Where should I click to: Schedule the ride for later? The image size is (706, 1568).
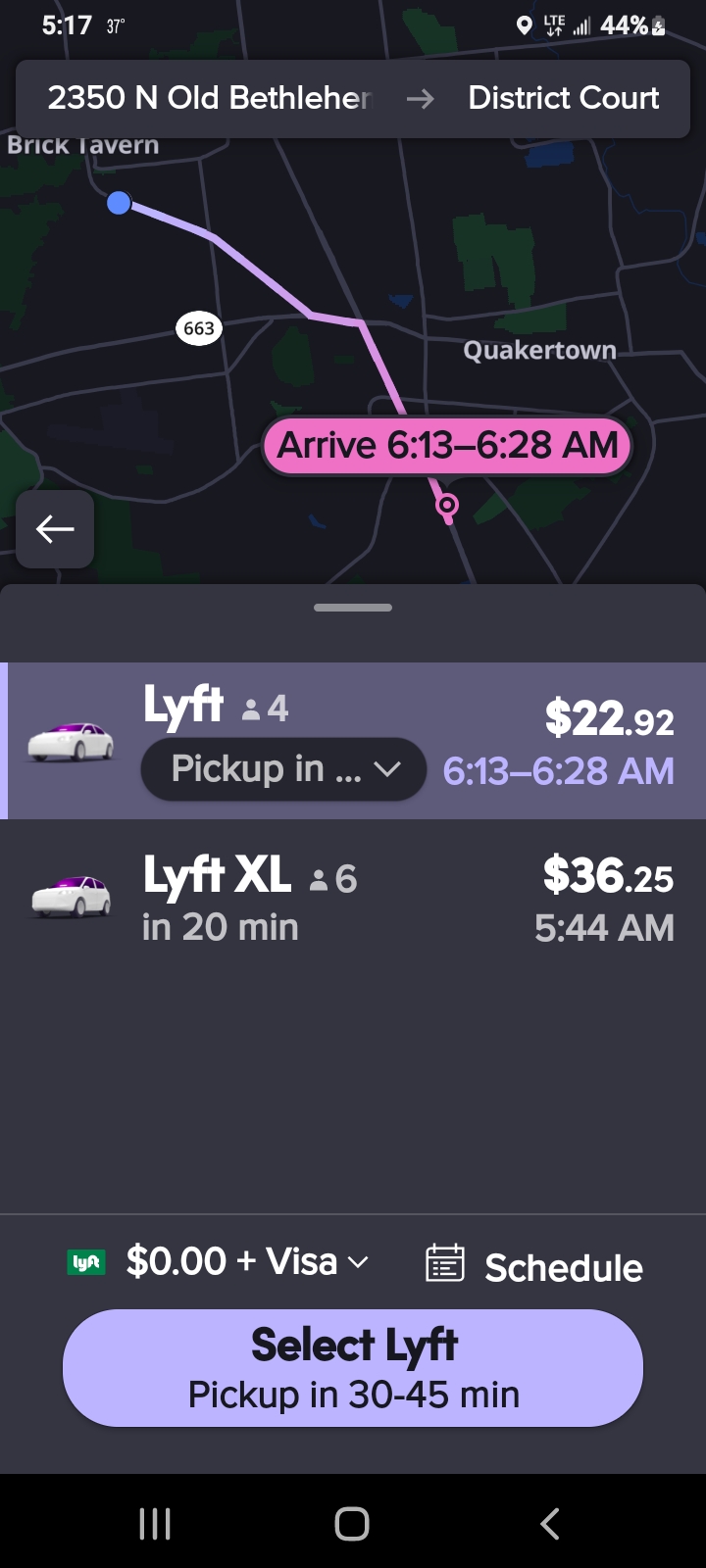coord(534,1266)
